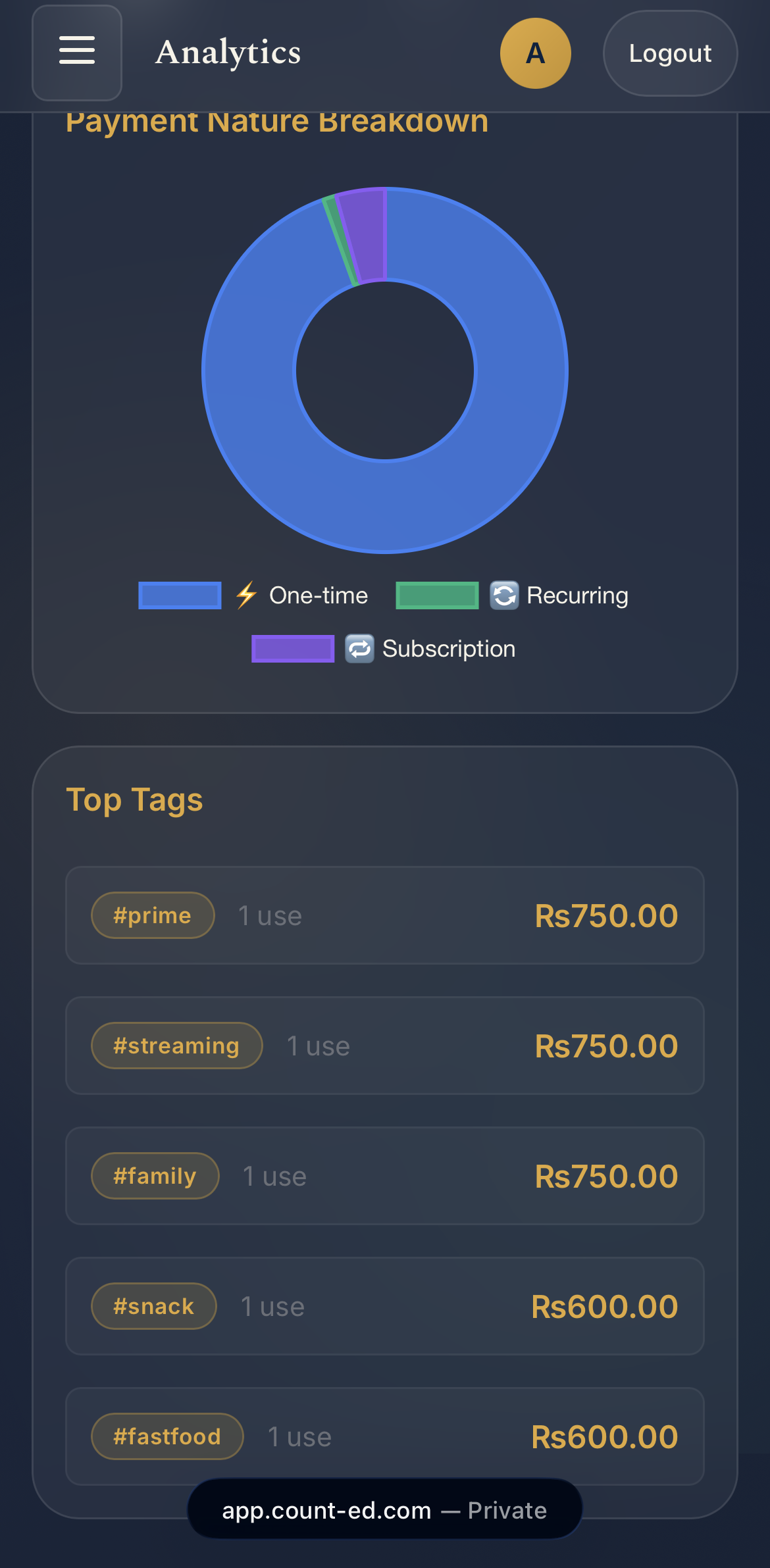Select the #prime tag pill
The height and width of the screenshot is (1568, 770).
point(152,915)
